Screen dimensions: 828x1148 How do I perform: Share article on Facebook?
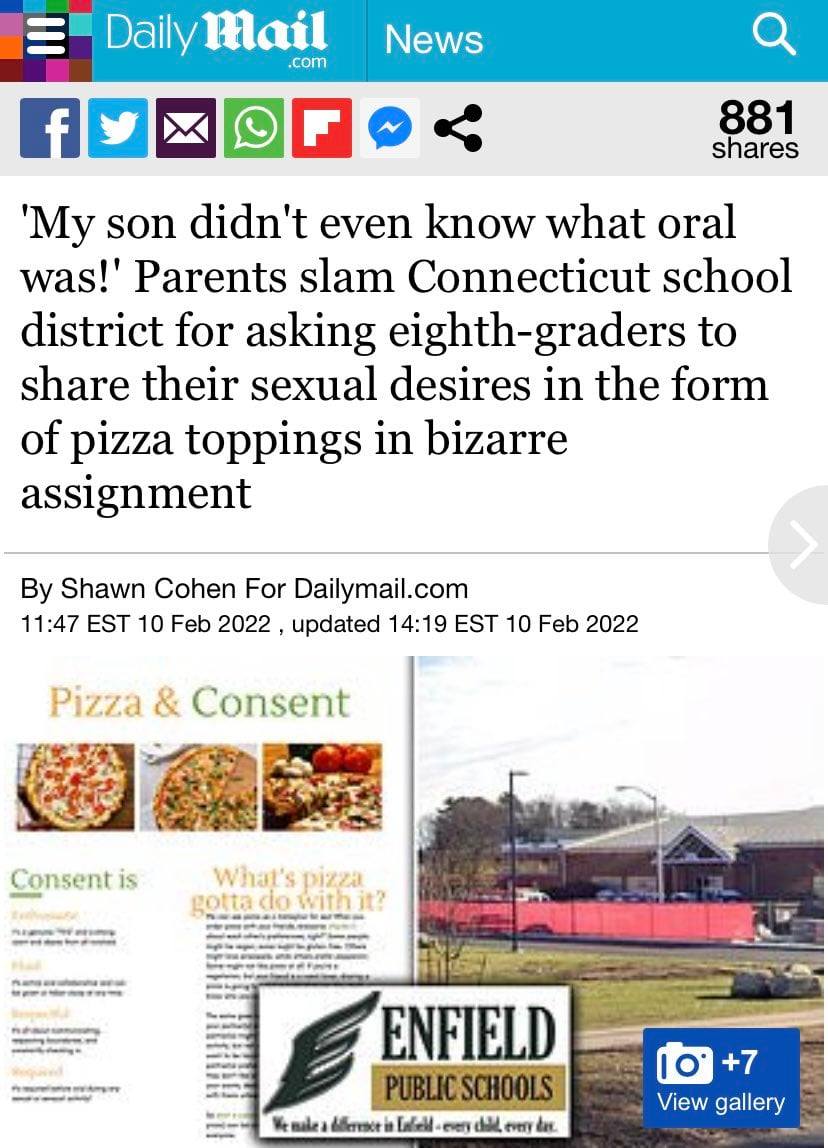(49, 128)
